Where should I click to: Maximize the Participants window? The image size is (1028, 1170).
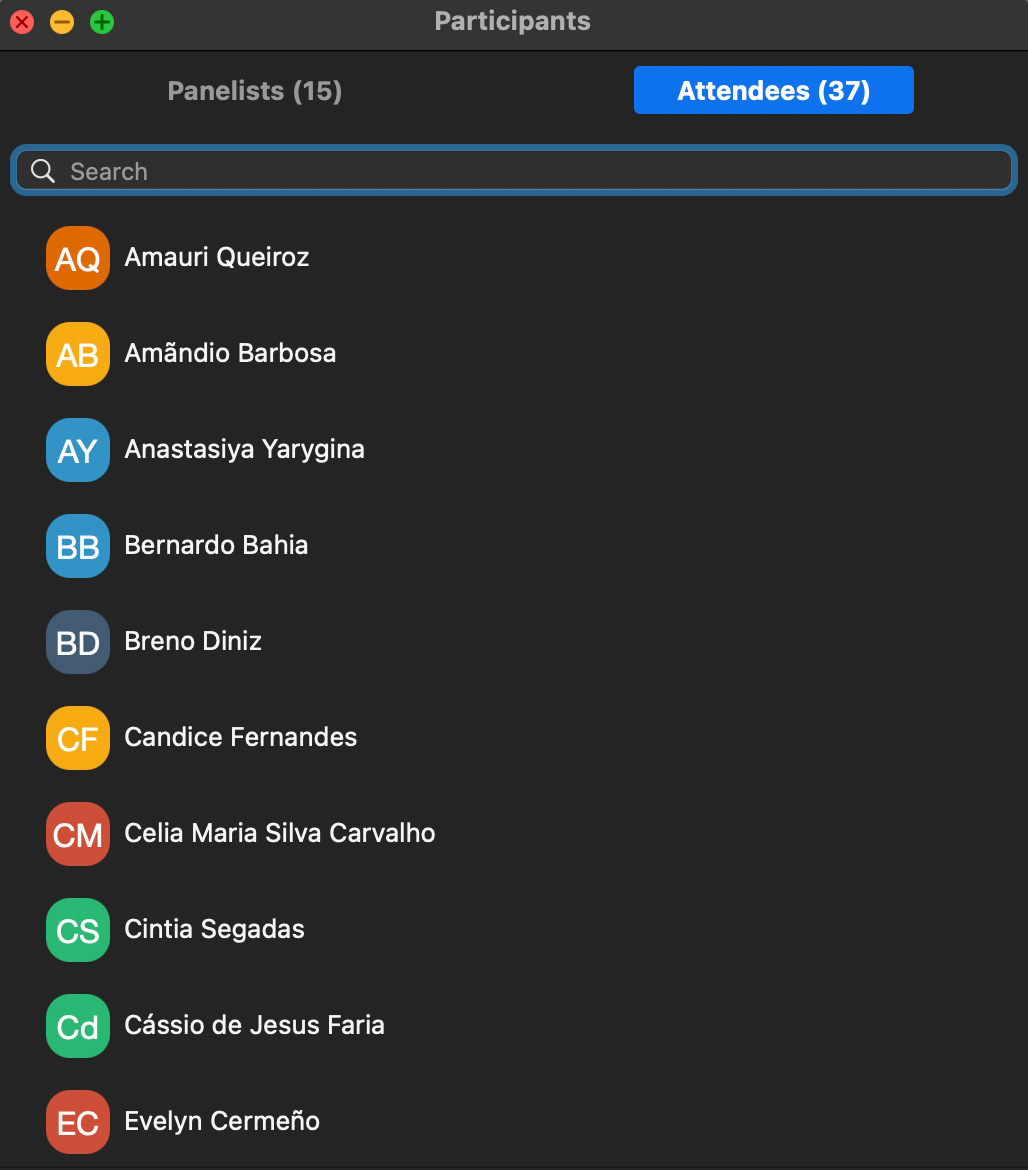[x=102, y=22]
